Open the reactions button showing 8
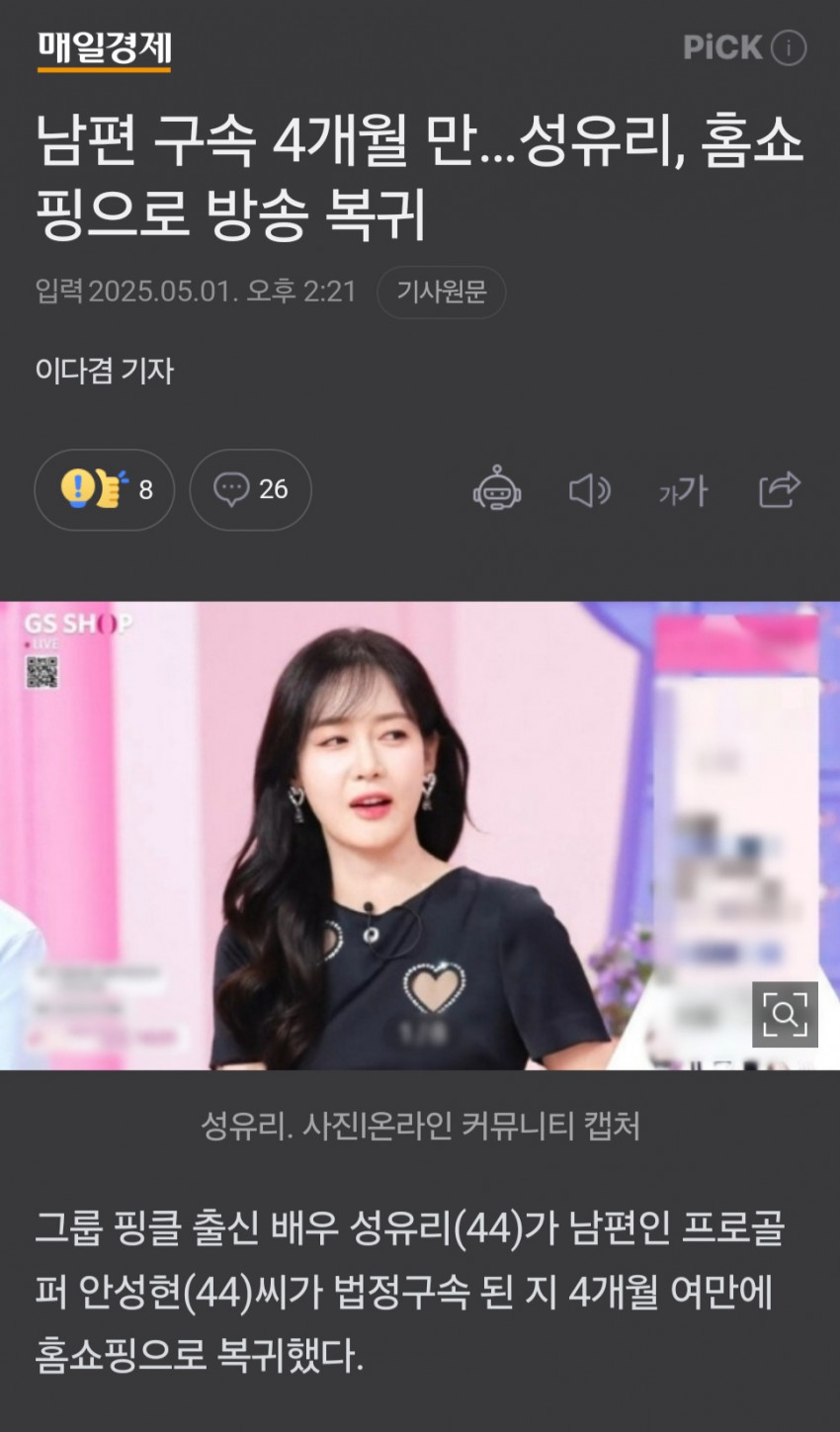 tap(105, 489)
